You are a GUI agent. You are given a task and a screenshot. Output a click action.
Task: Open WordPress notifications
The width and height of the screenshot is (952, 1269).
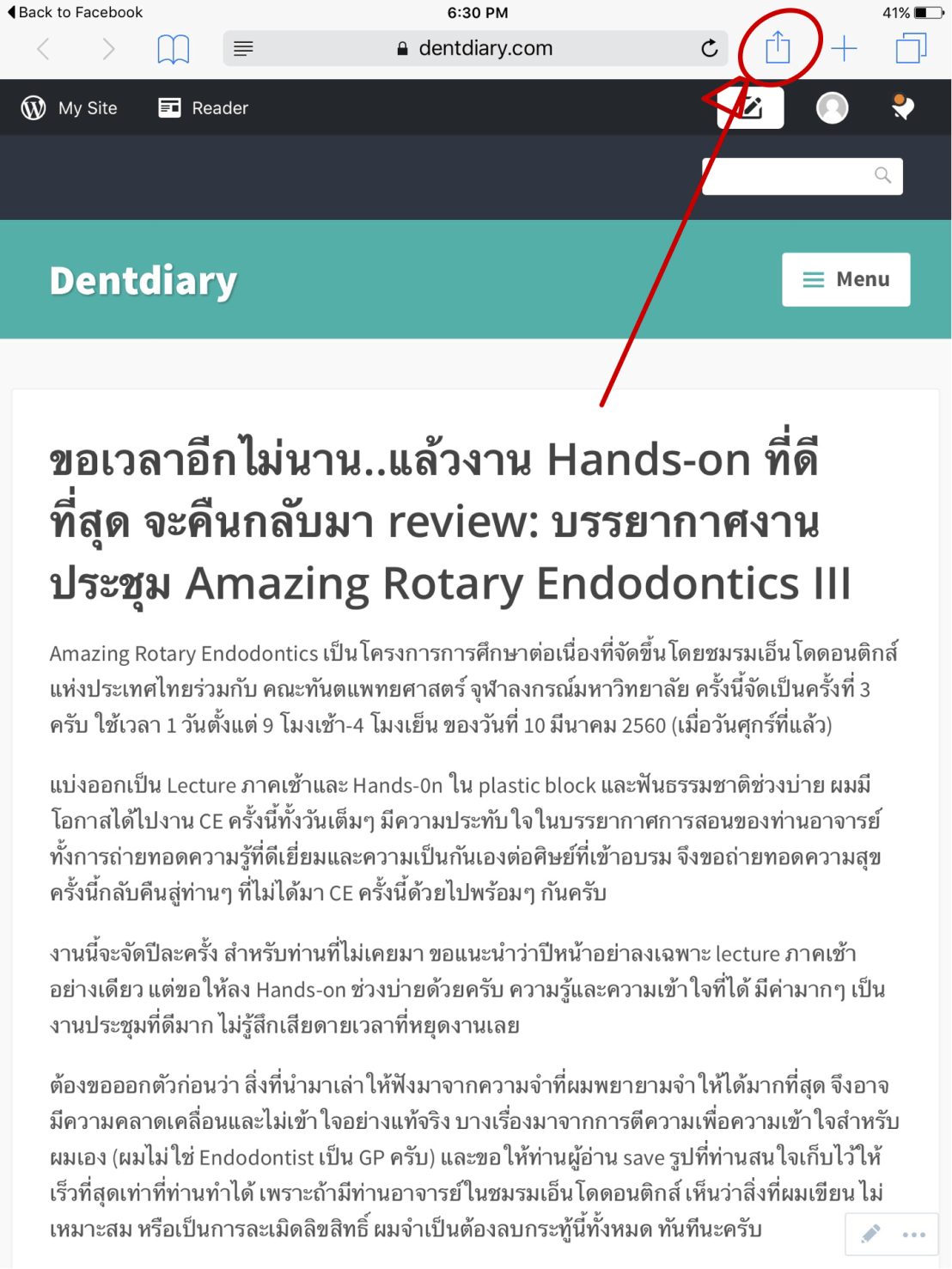pos(901,108)
